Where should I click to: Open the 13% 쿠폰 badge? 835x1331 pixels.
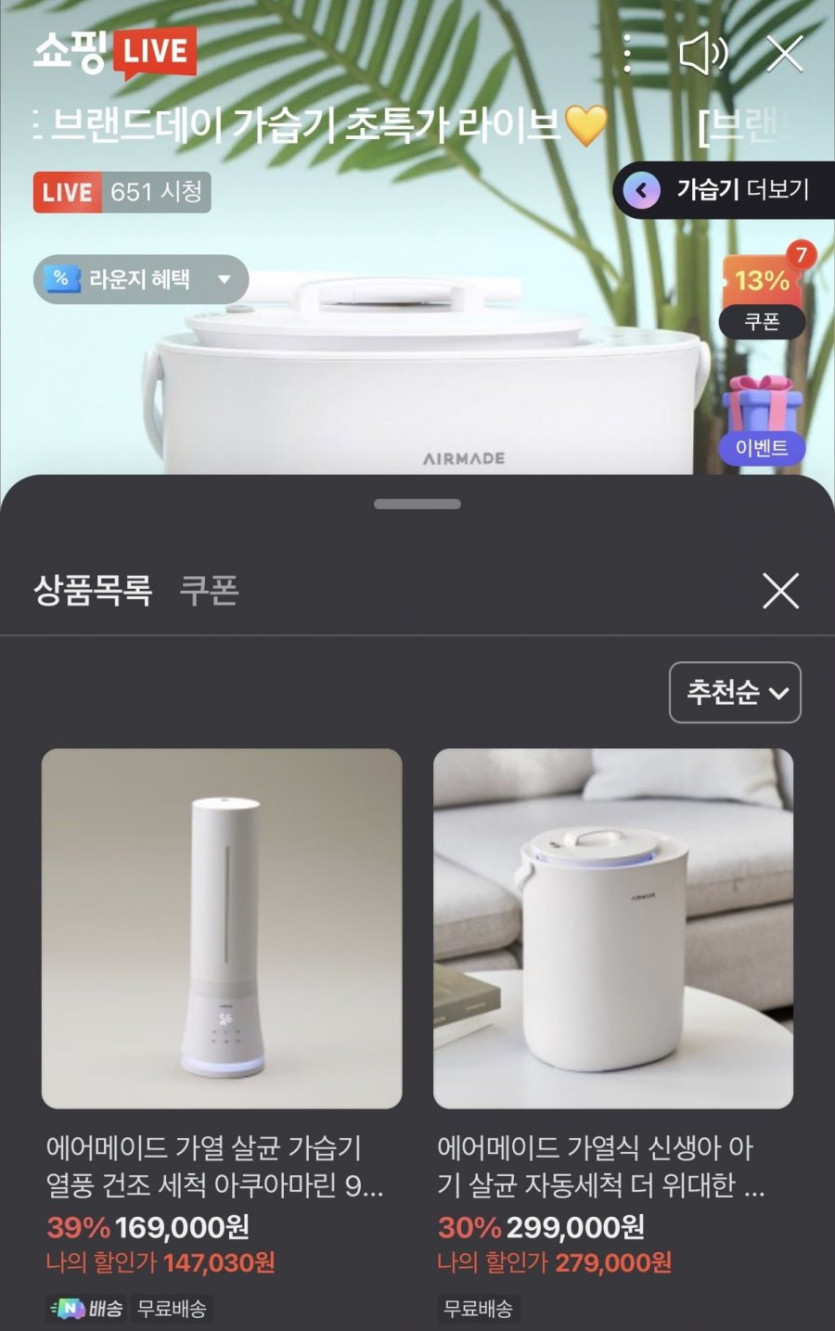point(763,295)
